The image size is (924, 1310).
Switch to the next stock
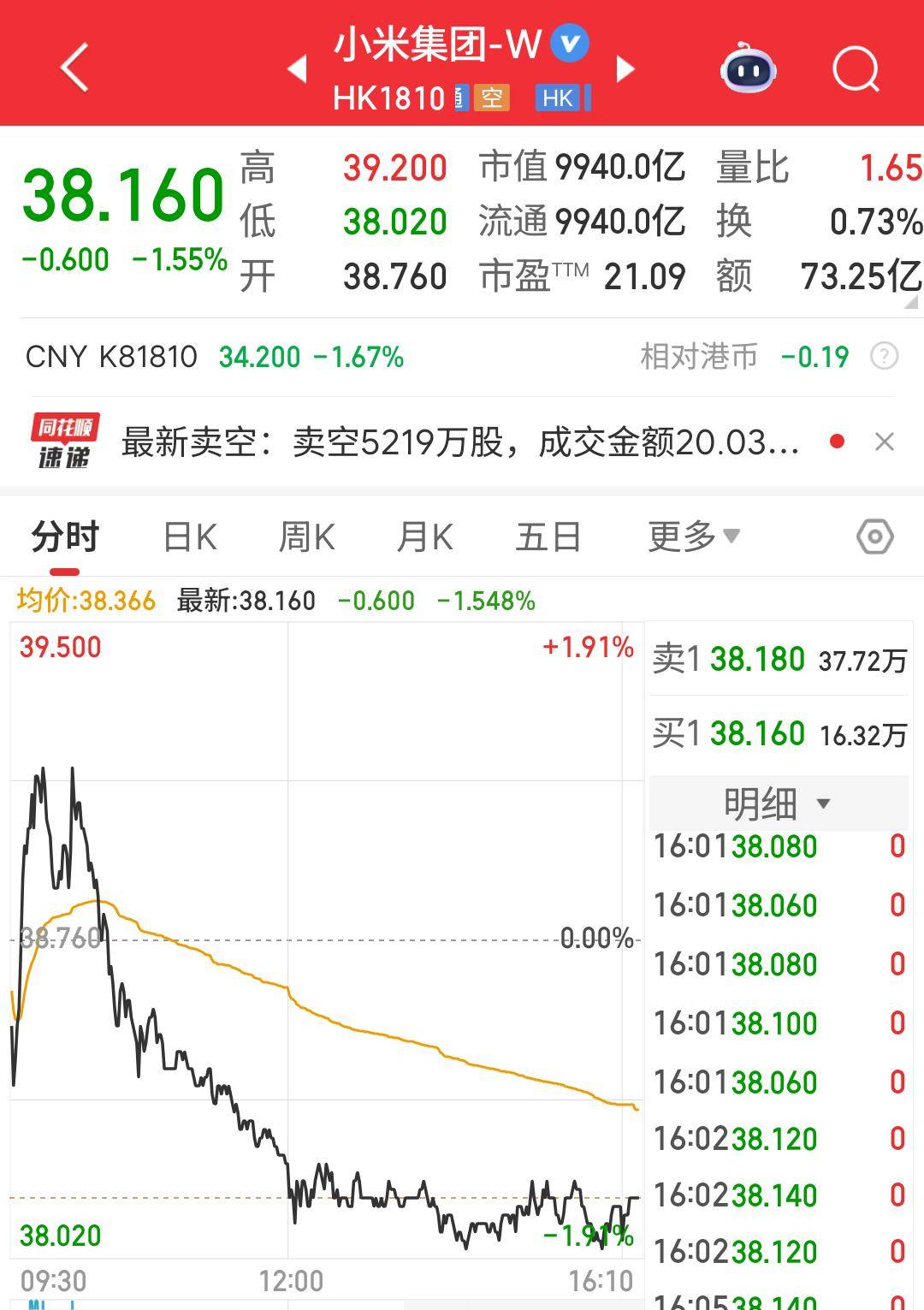[x=626, y=68]
